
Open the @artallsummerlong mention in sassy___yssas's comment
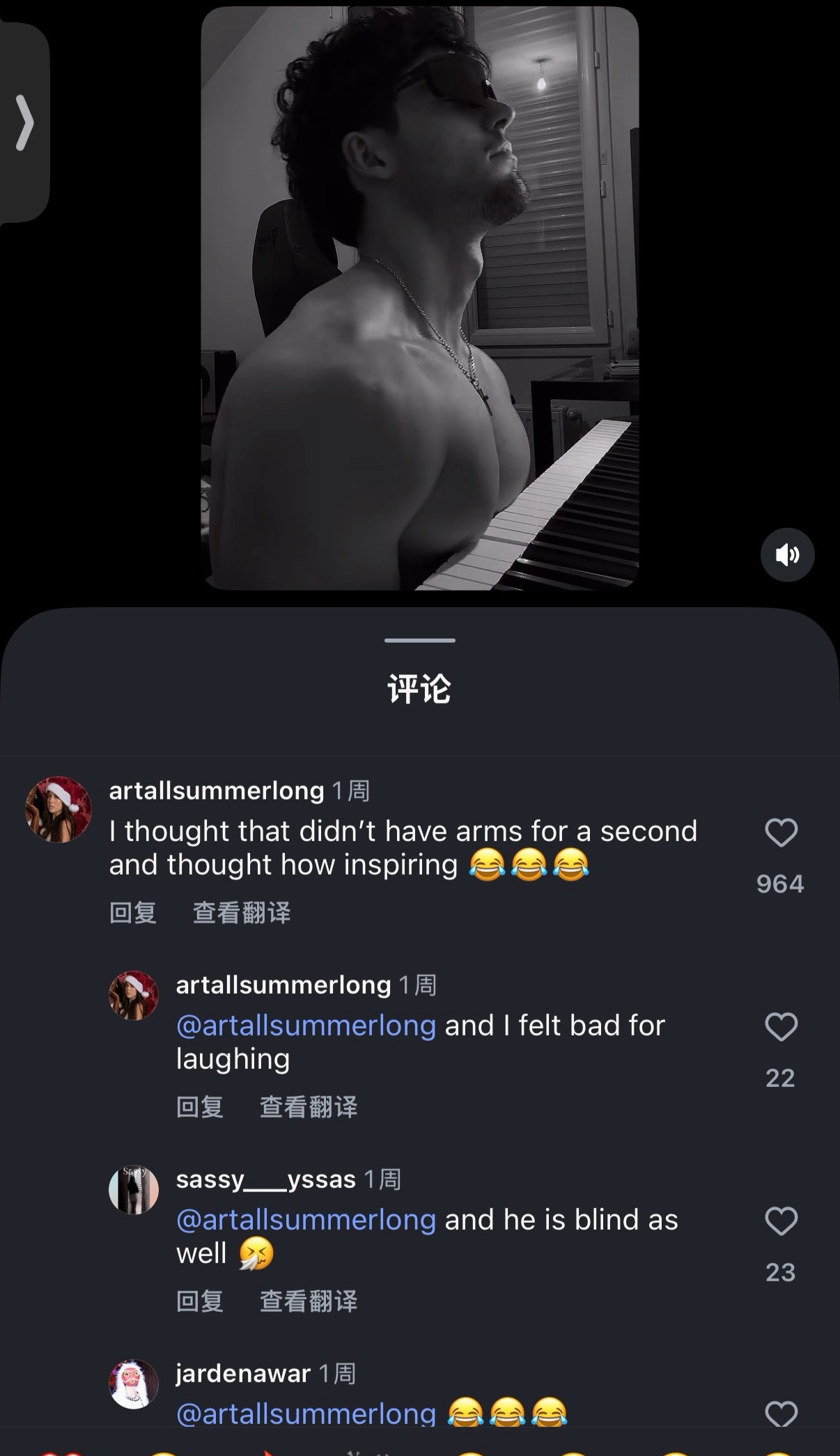305,1221
